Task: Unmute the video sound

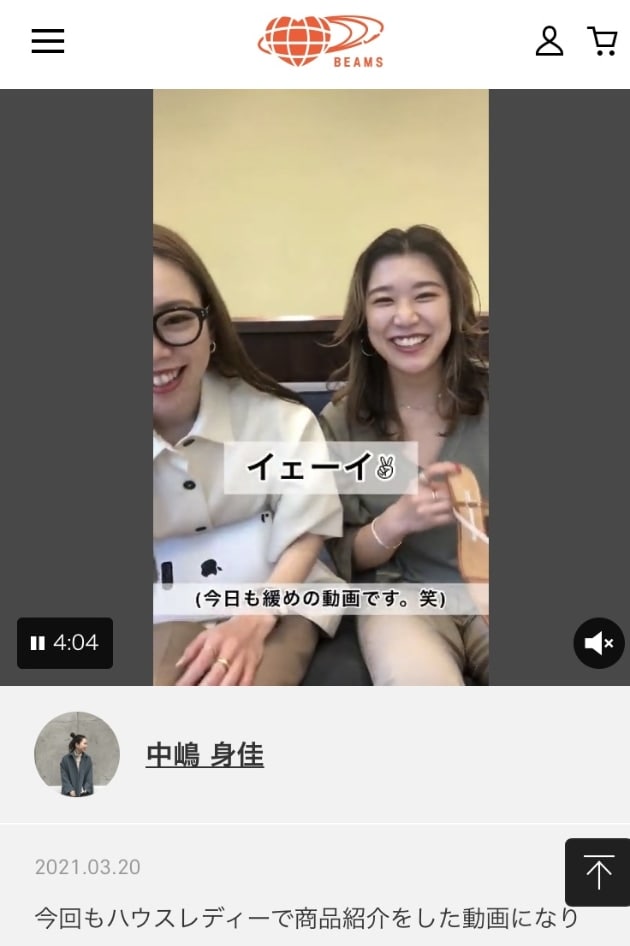Action: click(598, 643)
